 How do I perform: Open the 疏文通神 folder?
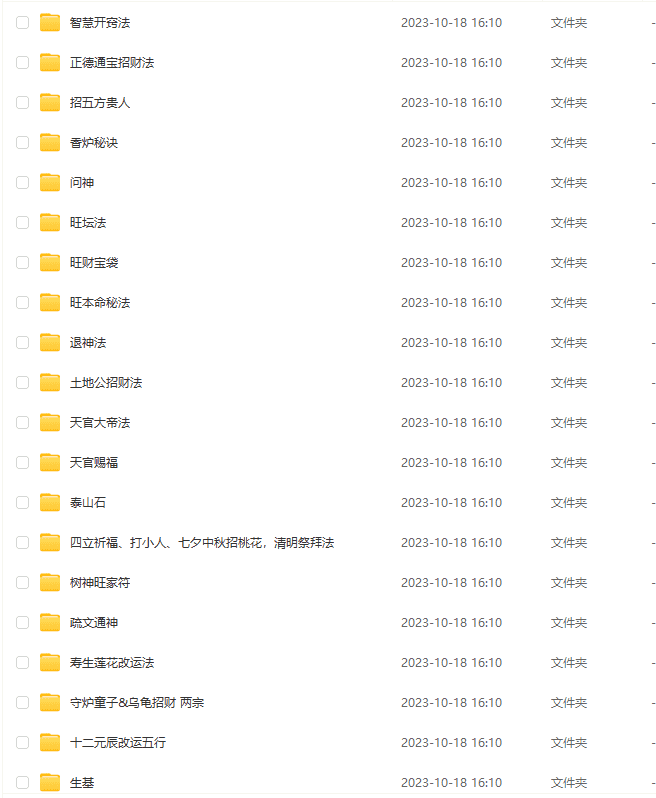tap(94, 622)
